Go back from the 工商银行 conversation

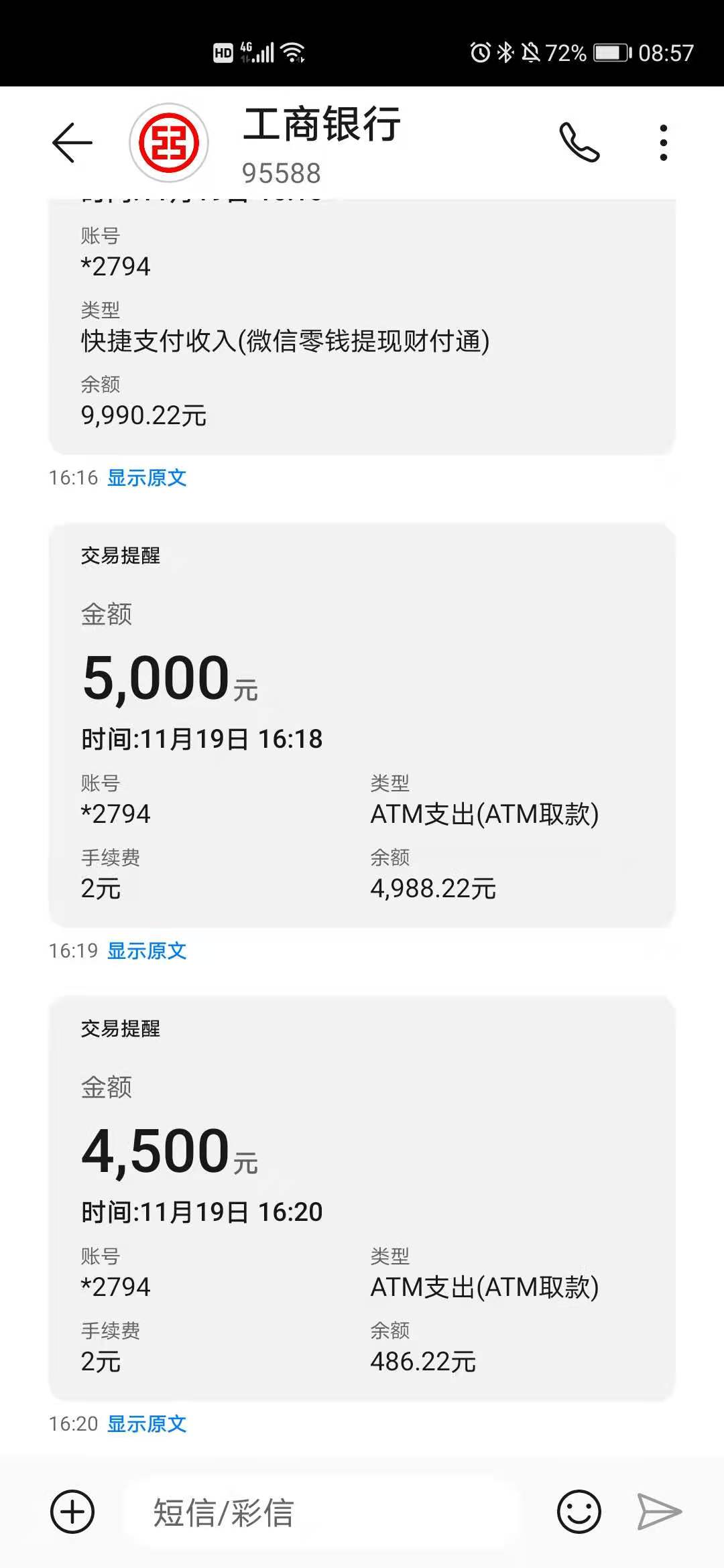pyautogui.click(x=72, y=143)
